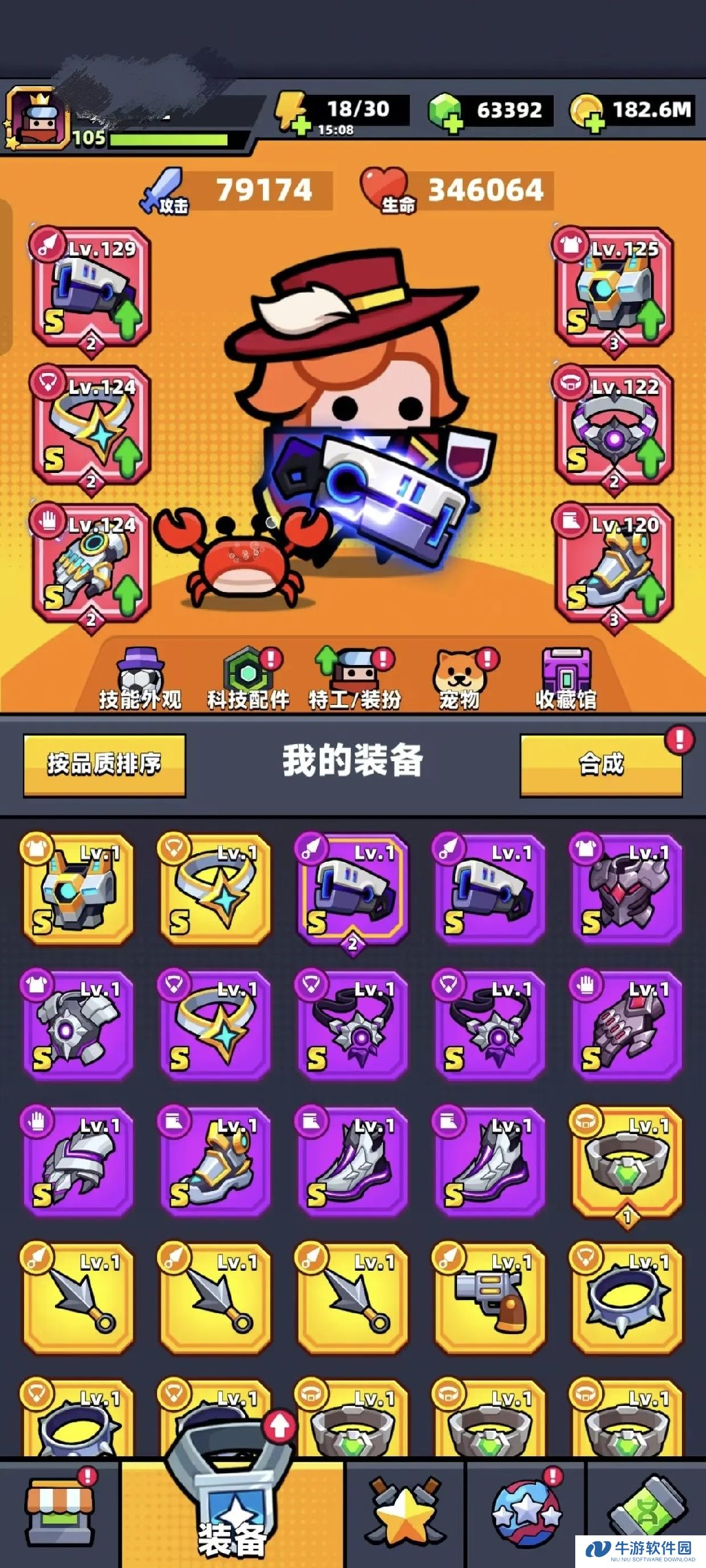The height and width of the screenshot is (1568, 706).
Task: Select equipped Lv.129 weapon slot
Action: pyautogui.click(x=91, y=287)
